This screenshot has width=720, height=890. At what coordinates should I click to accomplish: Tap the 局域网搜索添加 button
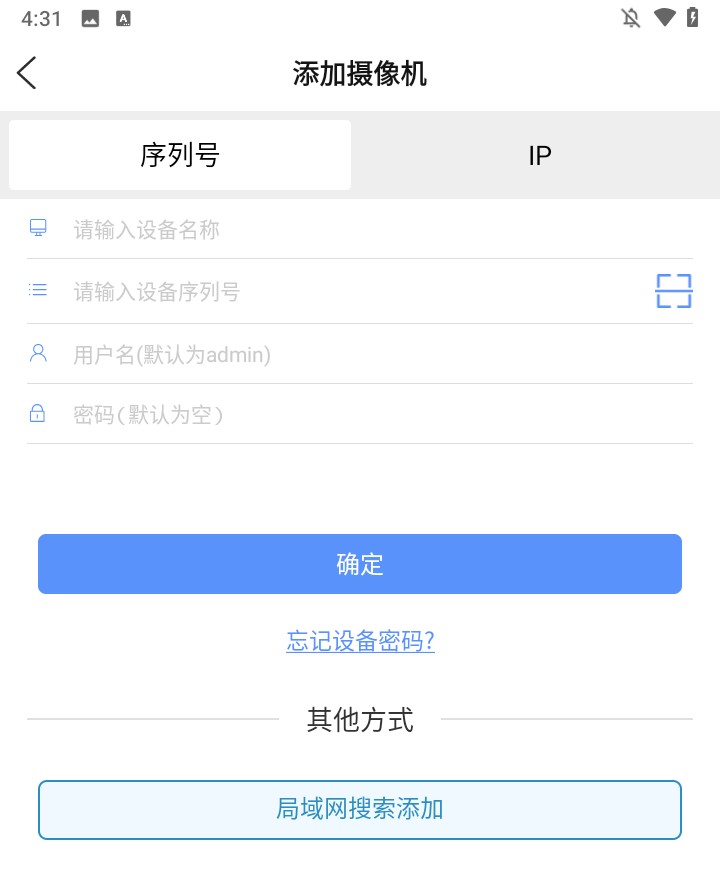click(360, 810)
